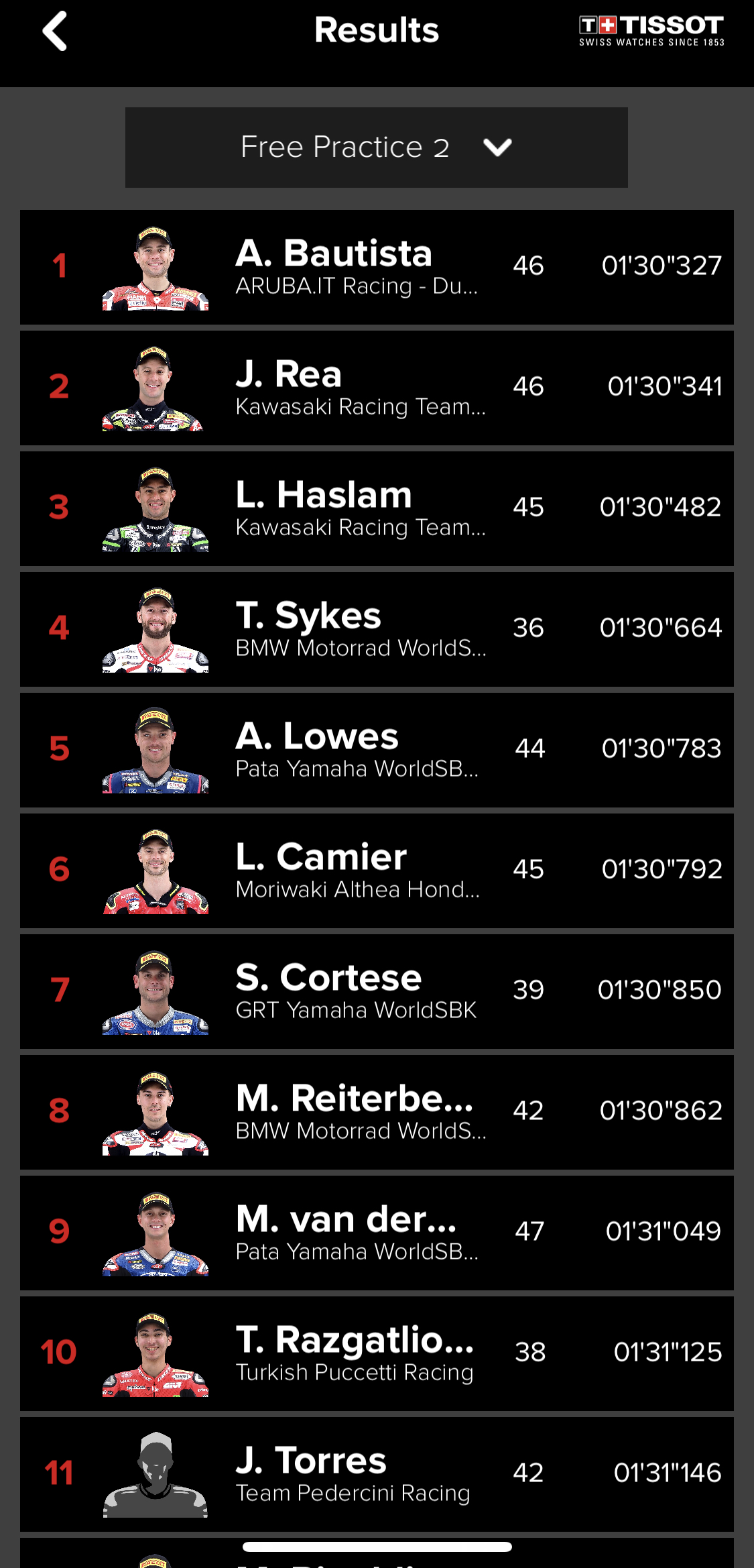This screenshot has height=1568, width=754.
Task: Open the M. Reiterbe... result row
Action: (376, 1112)
